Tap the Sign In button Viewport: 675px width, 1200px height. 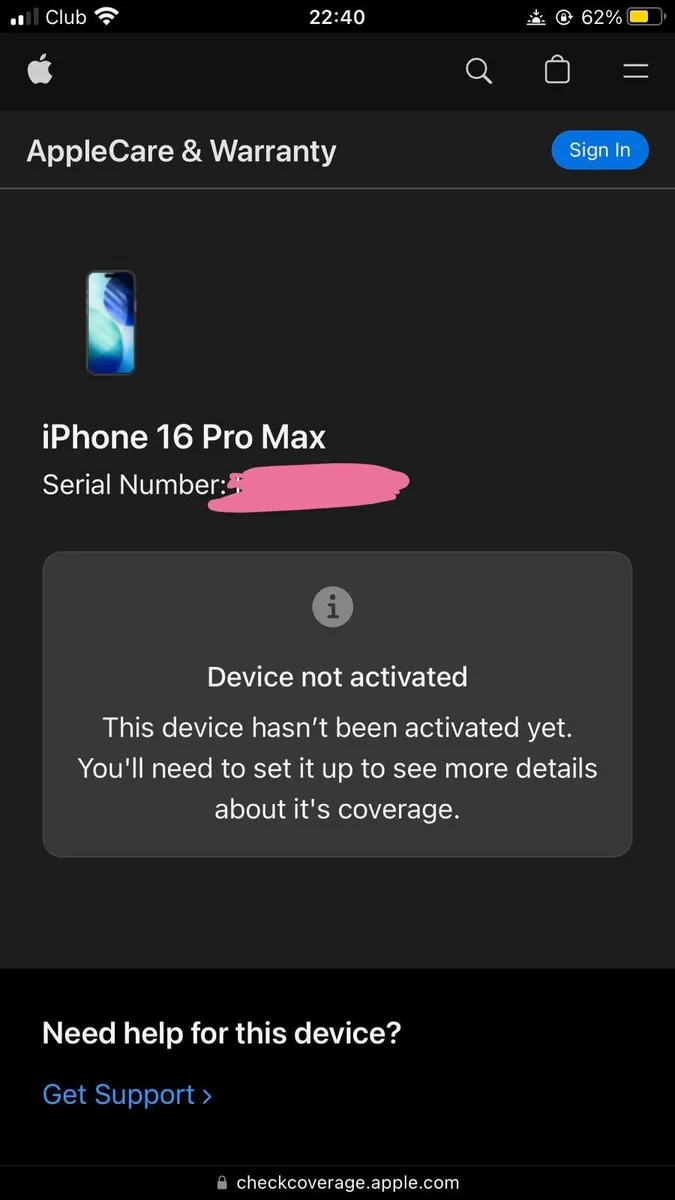click(x=599, y=150)
